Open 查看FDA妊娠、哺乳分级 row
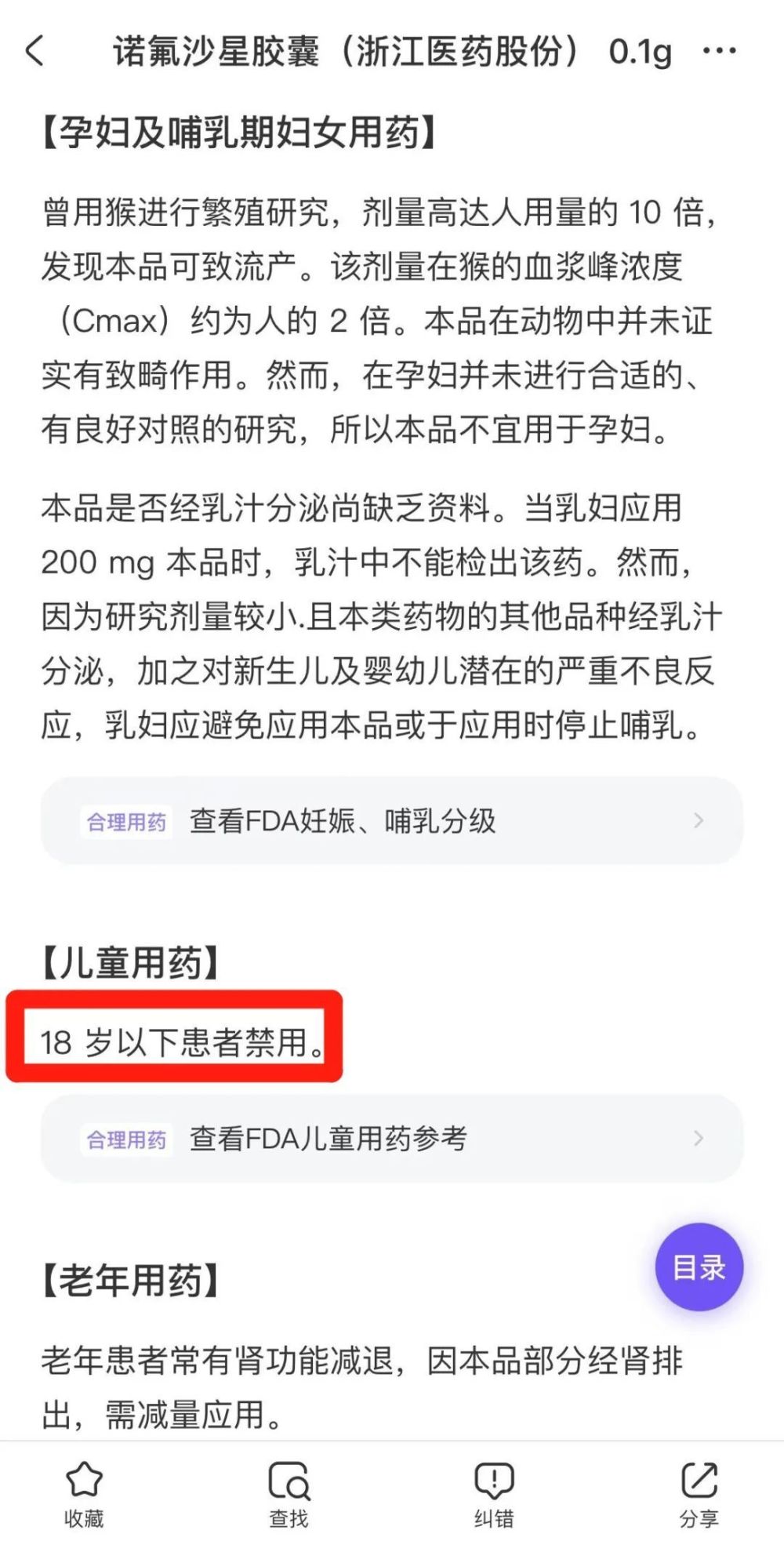Image resolution: width=784 pixels, height=1552 pixels. pos(392,821)
